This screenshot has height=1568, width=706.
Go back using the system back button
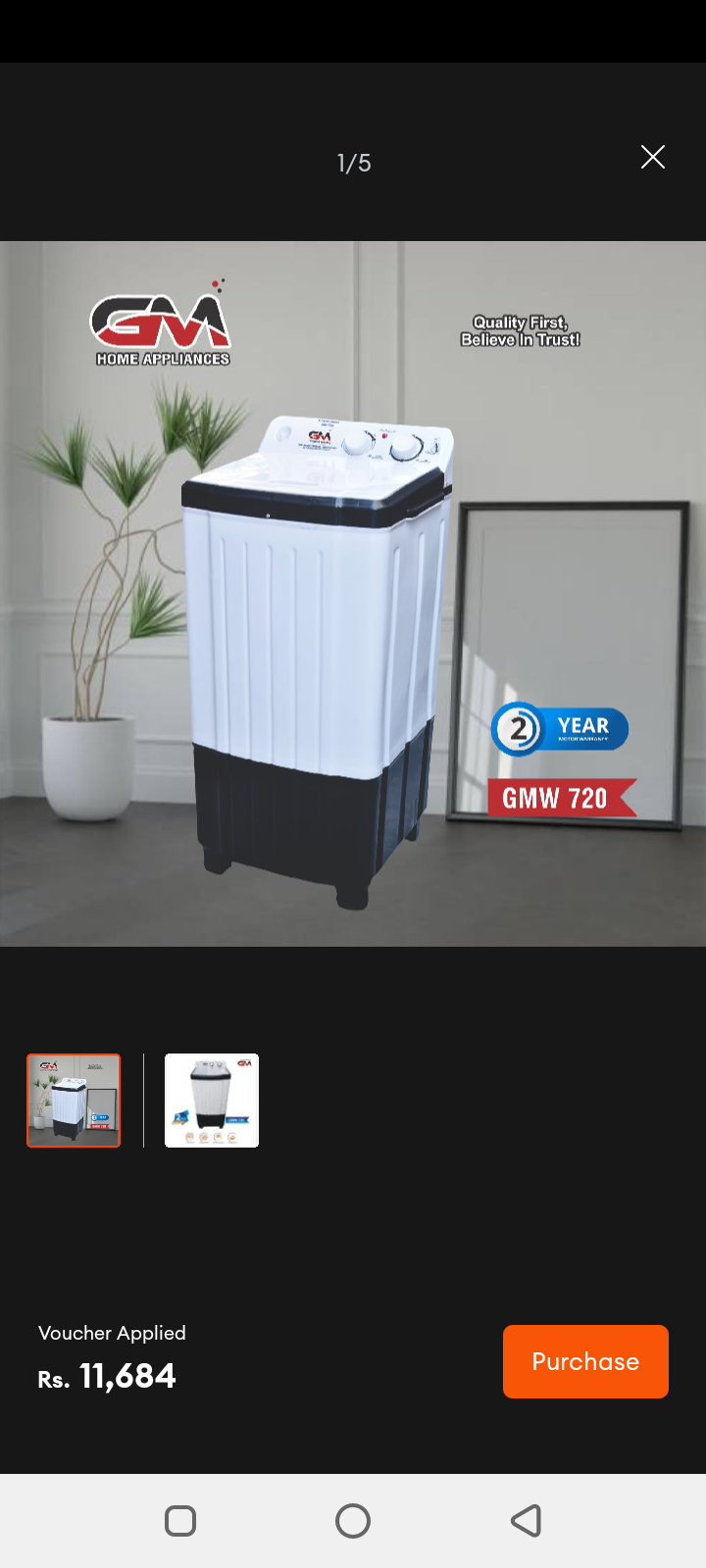point(527,1521)
